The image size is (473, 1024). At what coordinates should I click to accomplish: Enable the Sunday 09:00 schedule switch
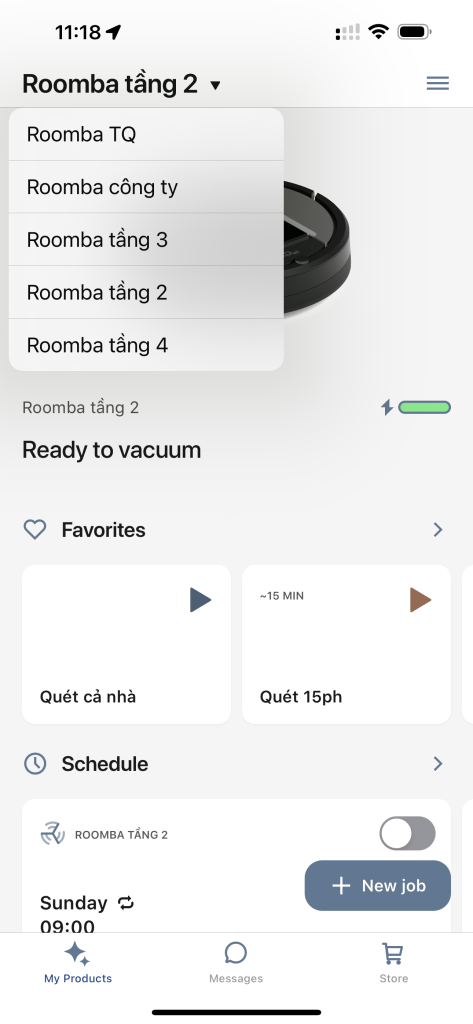[407, 833]
